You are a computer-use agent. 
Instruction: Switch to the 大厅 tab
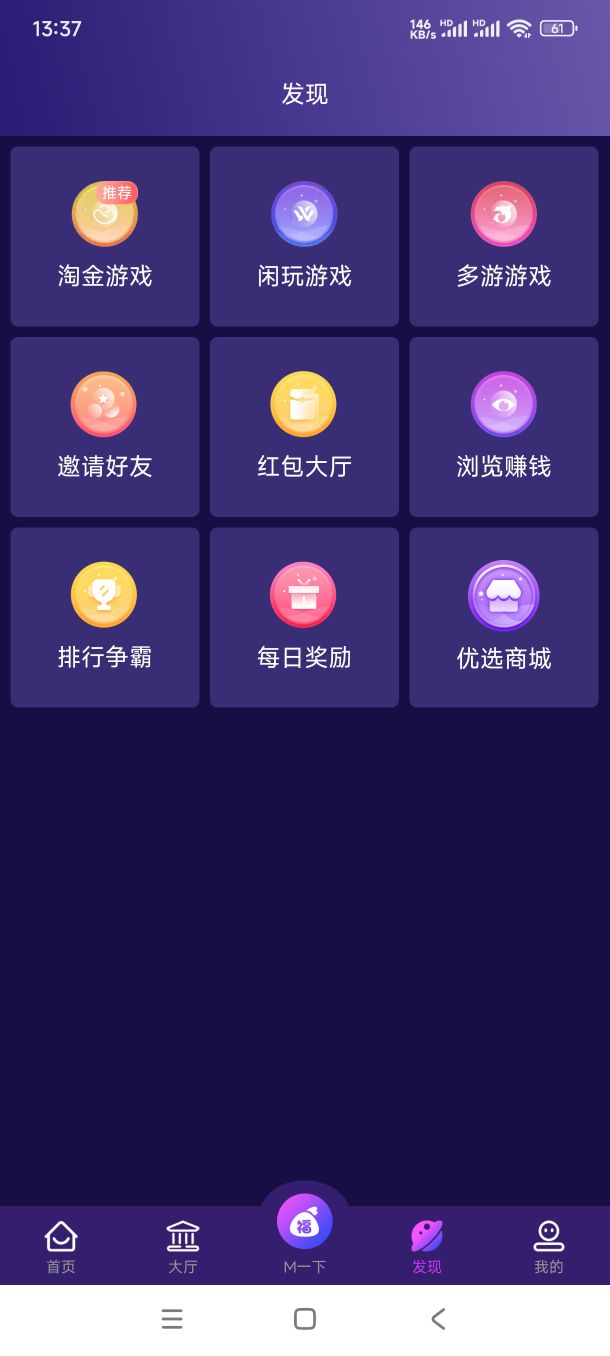point(183,1247)
